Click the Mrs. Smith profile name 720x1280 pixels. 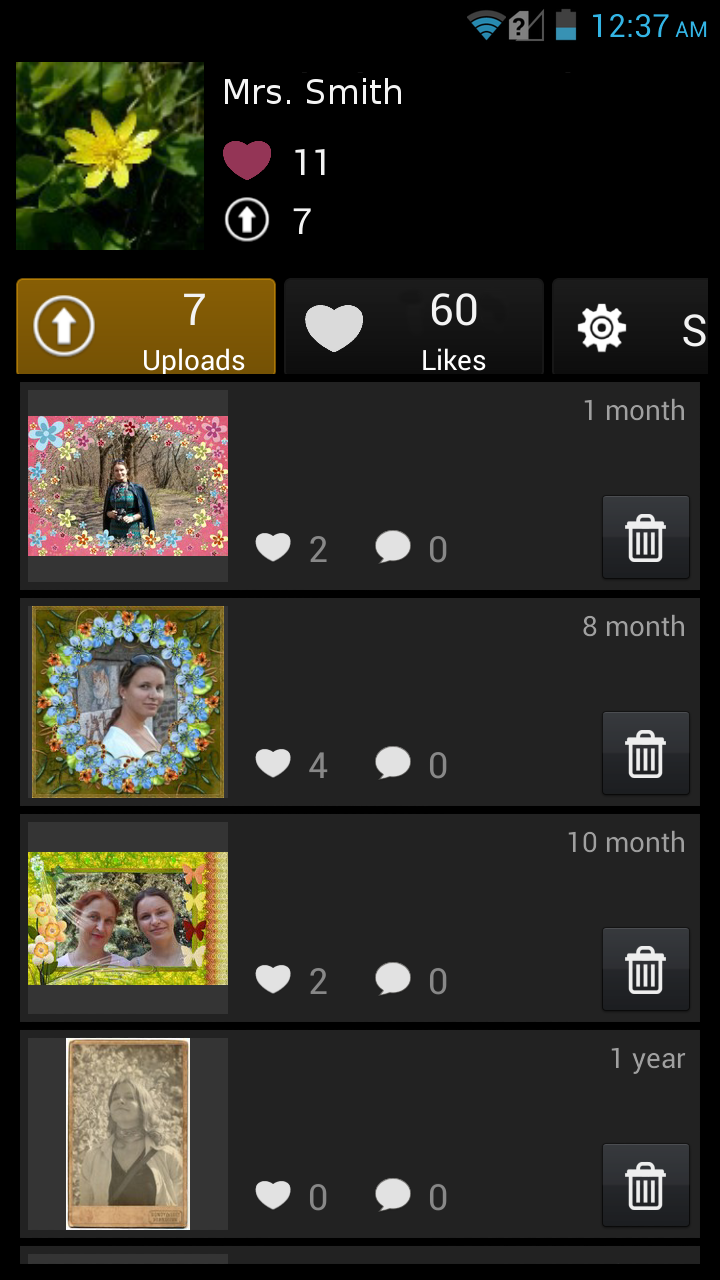[313, 92]
